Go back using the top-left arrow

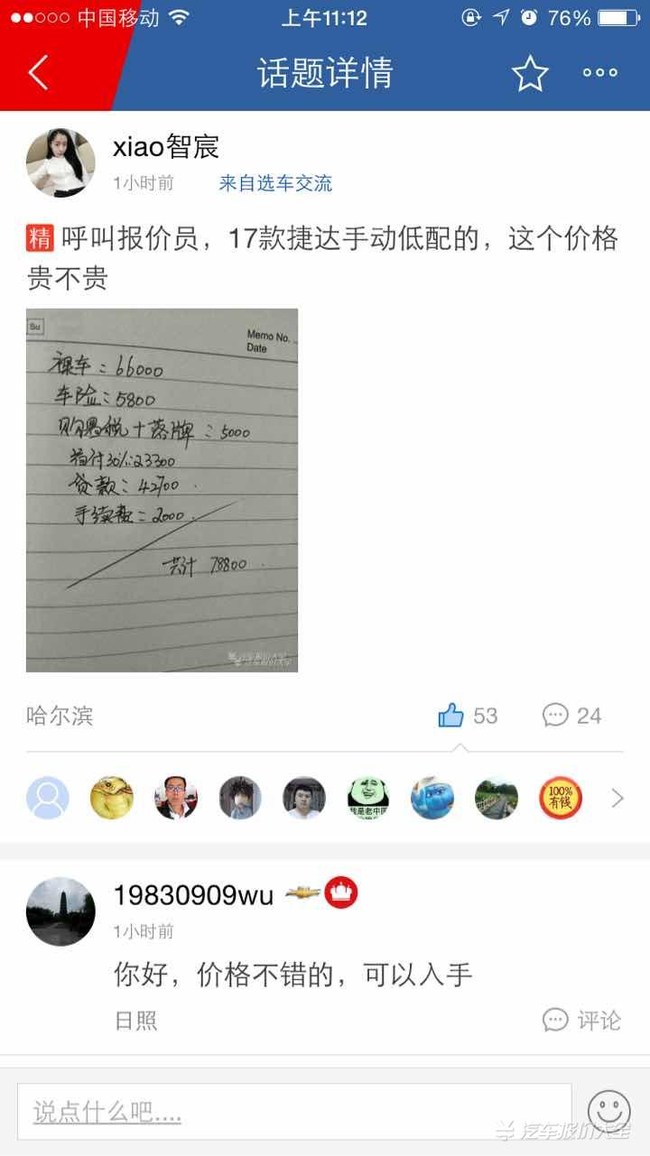pos(38,73)
